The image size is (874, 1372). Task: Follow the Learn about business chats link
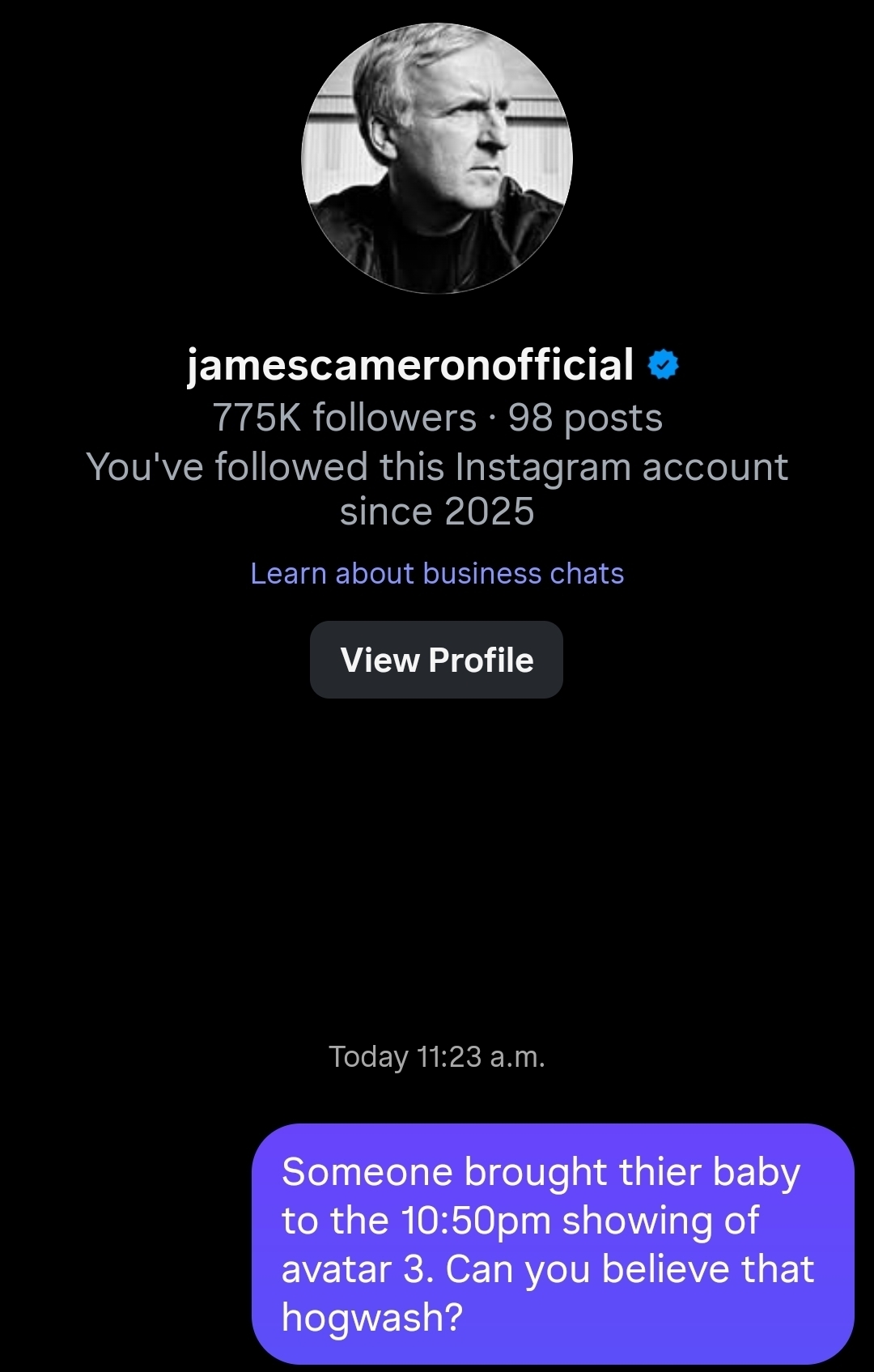coord(437,573)
